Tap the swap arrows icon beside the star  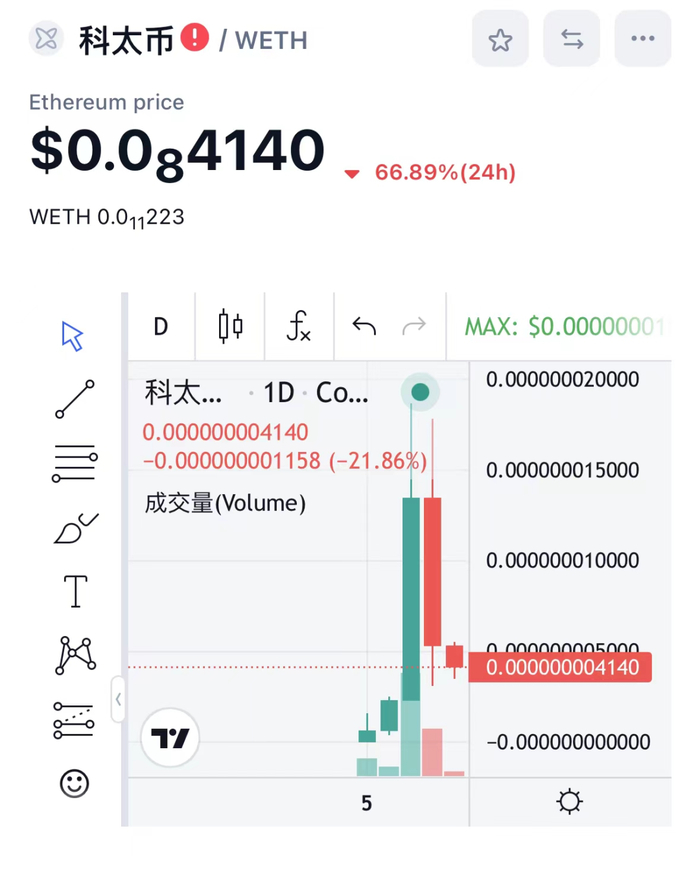pyautogui.click(x=571, y=38)
